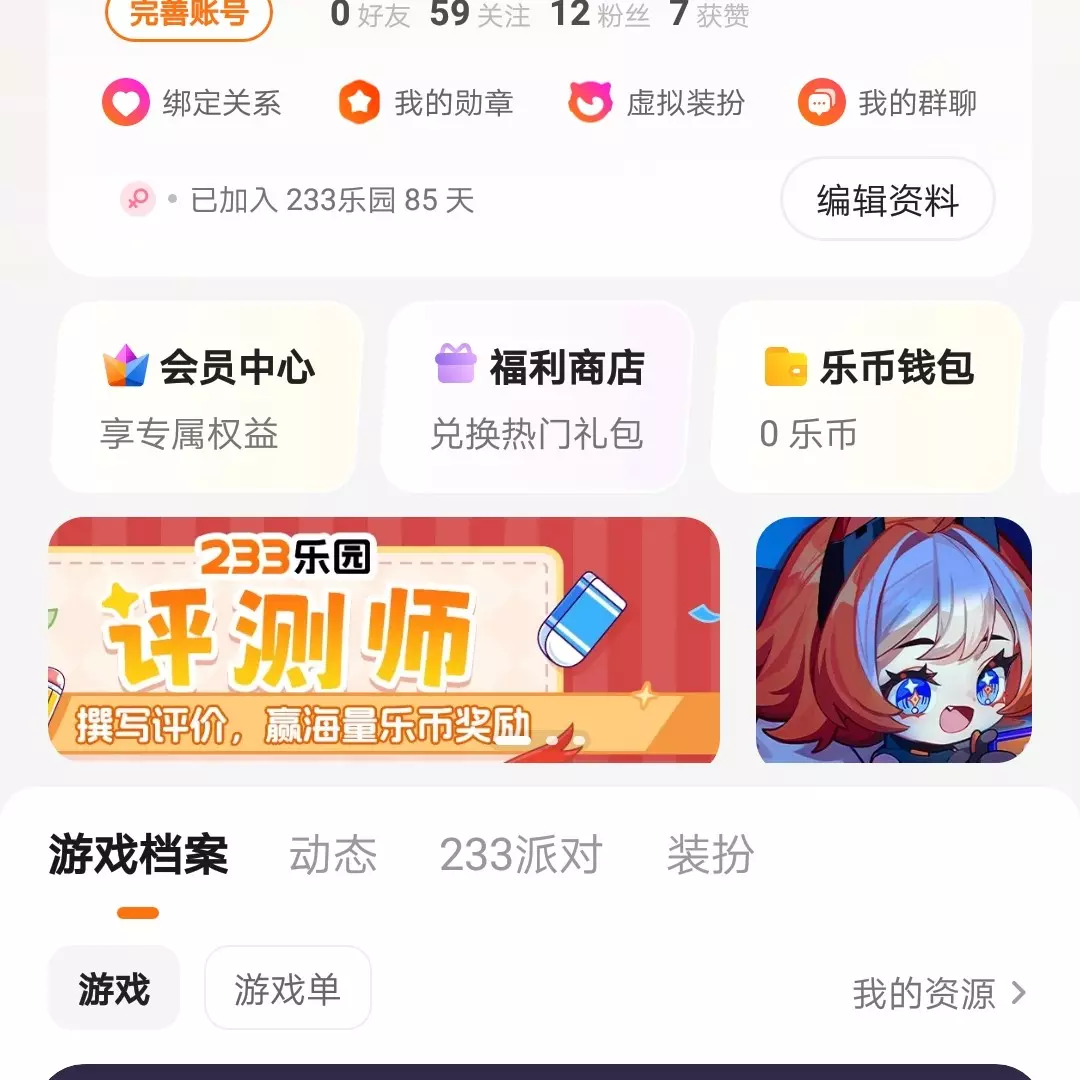Viewport: 1080px width, 1080px height.
Task: Switch to the 233派对 tab
Action: (x=521, y=856)
